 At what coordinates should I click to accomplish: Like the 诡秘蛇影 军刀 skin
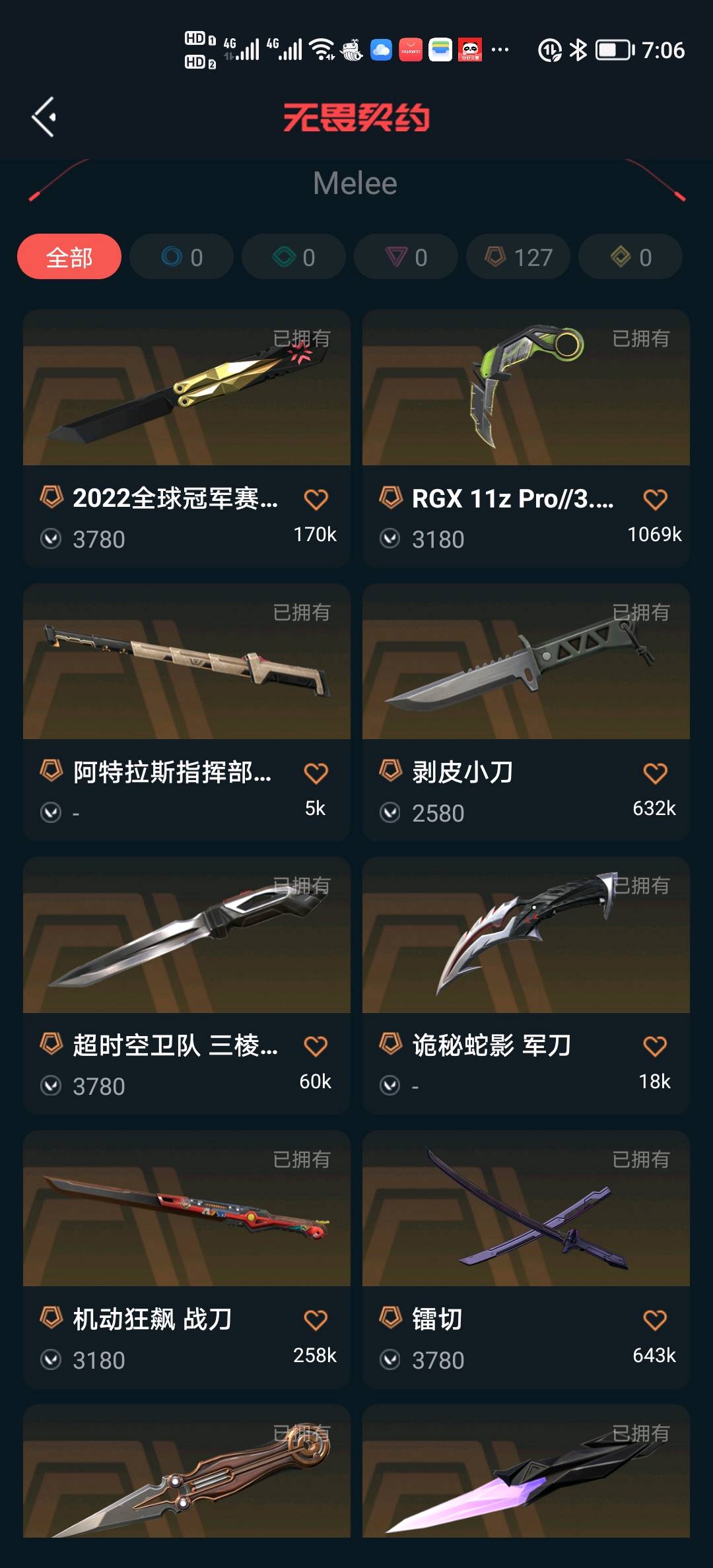click(x=655, y=1046)
